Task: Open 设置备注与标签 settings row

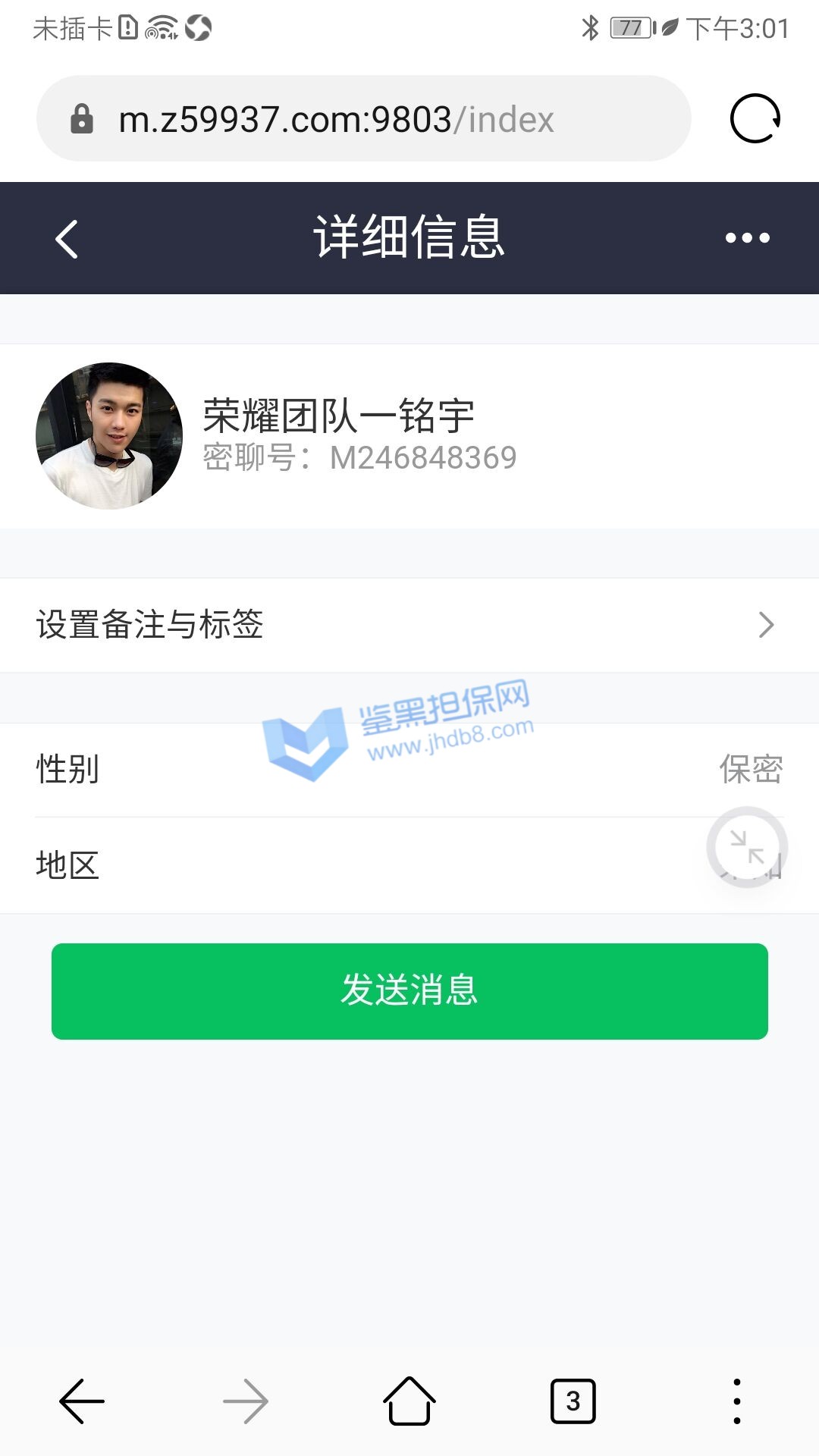Action: pos(409,625)
